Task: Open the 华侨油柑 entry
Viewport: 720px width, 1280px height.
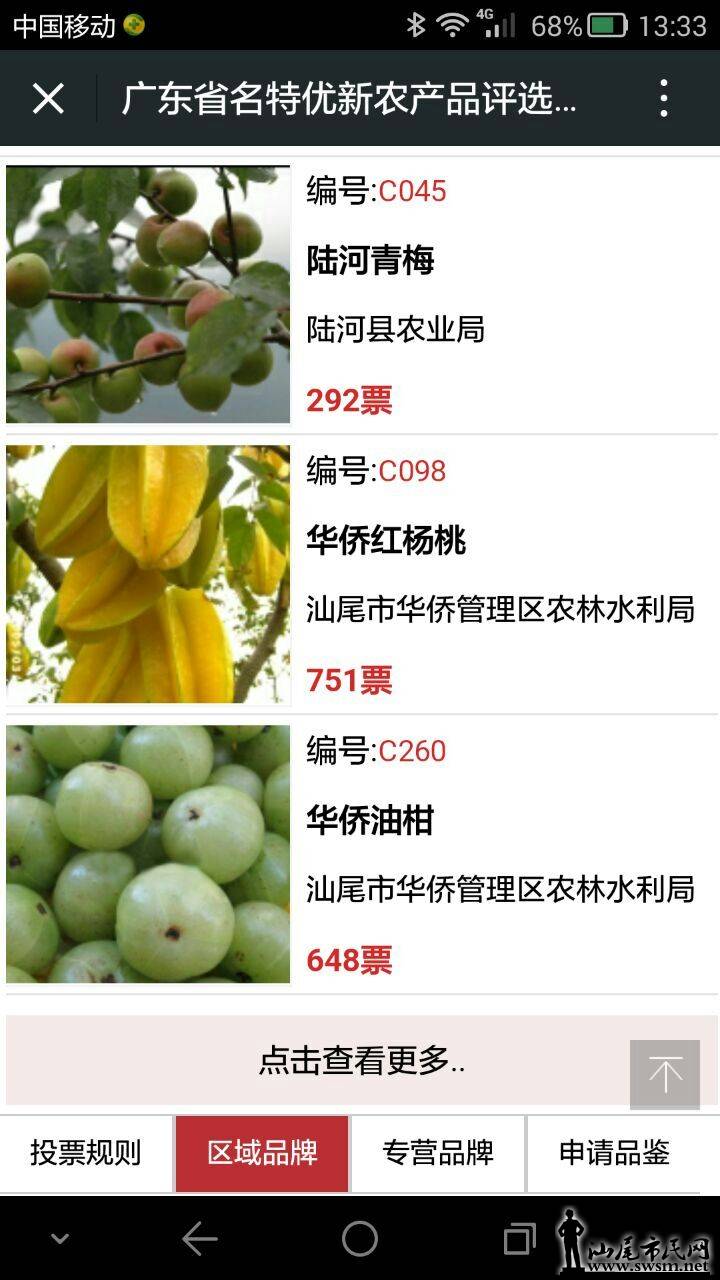Action: pos(370,822)
